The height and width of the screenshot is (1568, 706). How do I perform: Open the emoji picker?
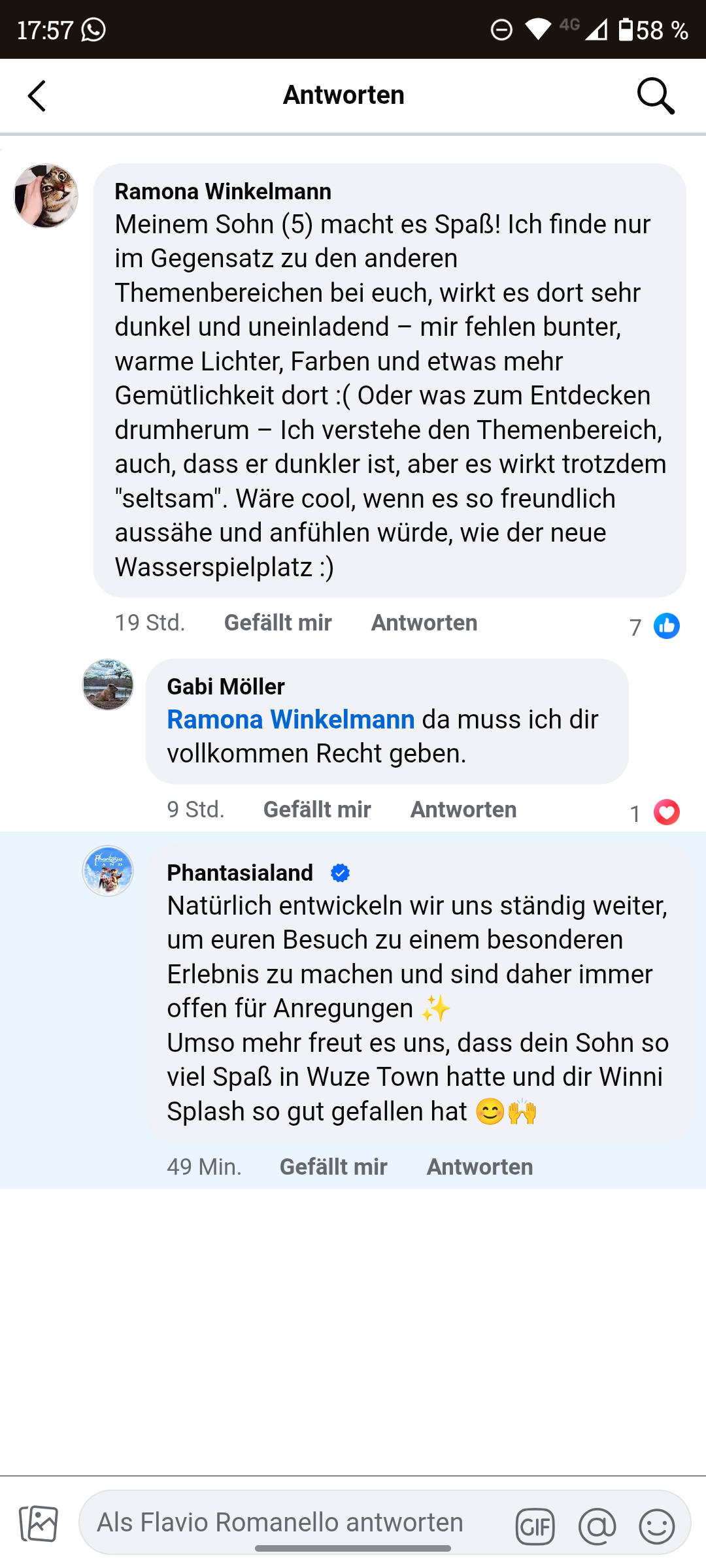point(656,1526)
